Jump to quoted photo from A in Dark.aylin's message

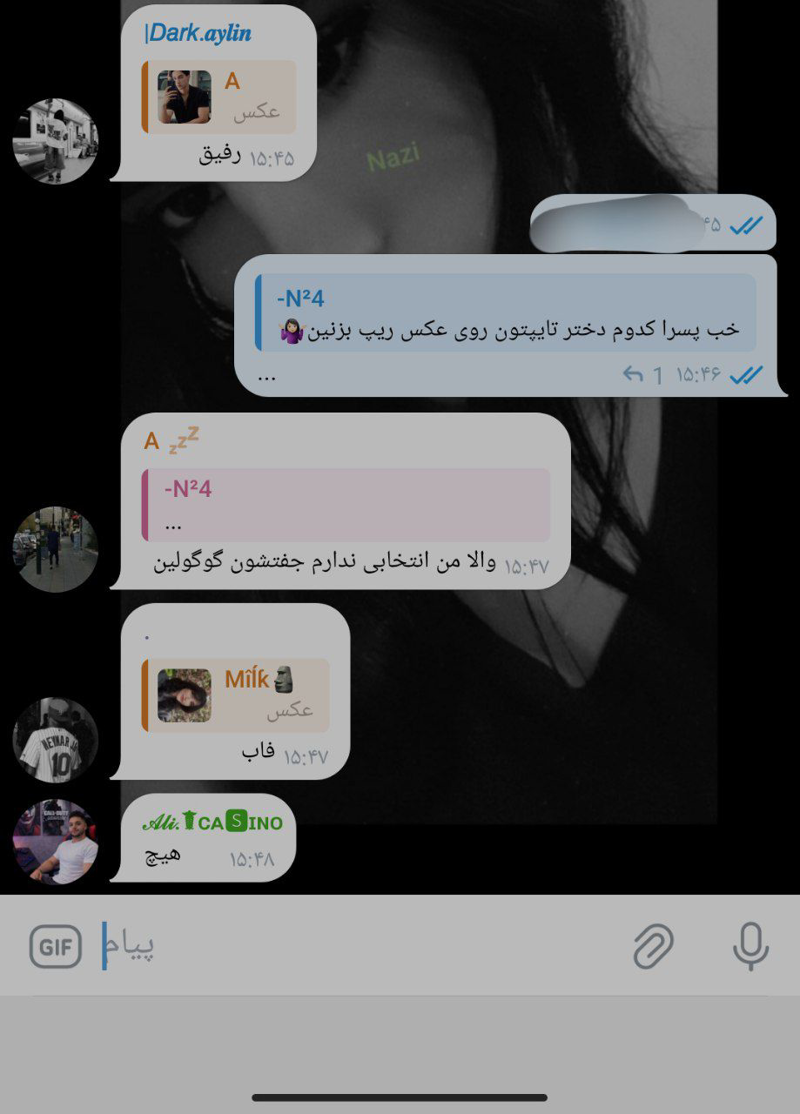tap(220, 97)
